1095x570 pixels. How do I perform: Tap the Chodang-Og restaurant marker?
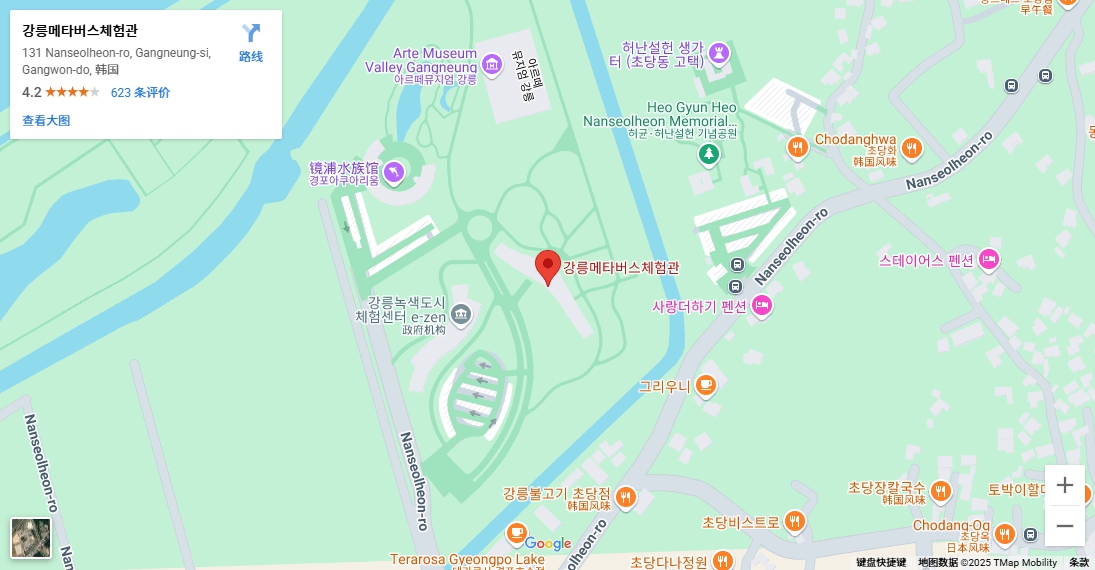tap(1005, 533)
